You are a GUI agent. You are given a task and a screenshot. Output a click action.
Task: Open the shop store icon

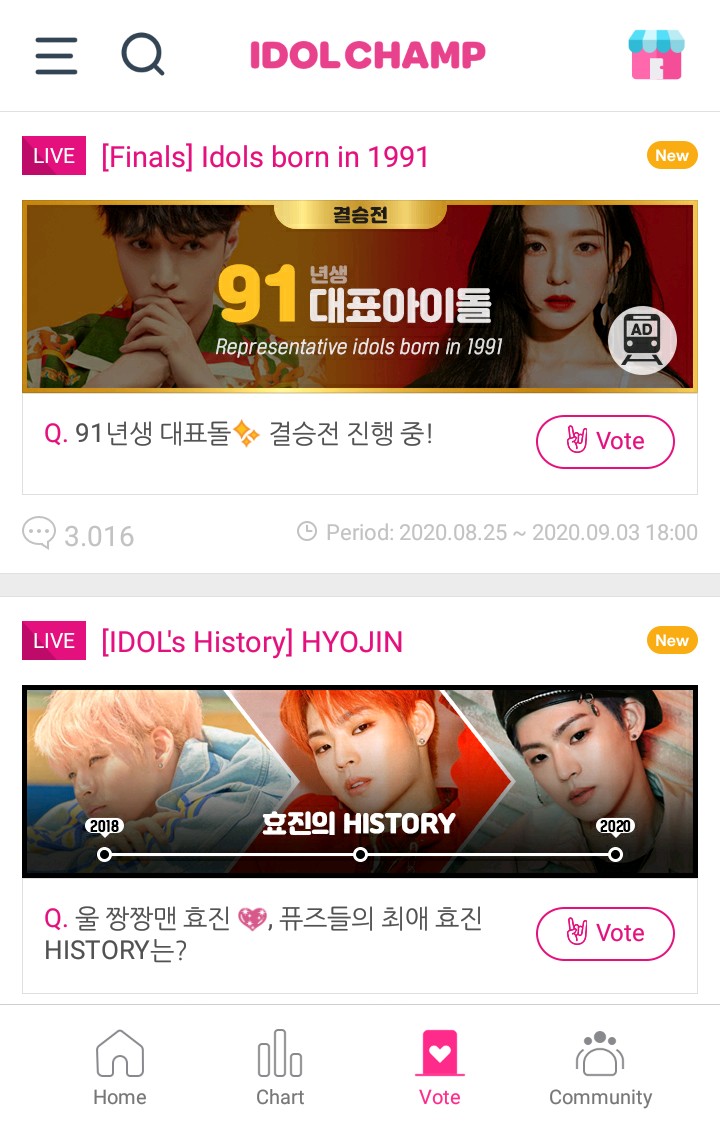[656, 54]
